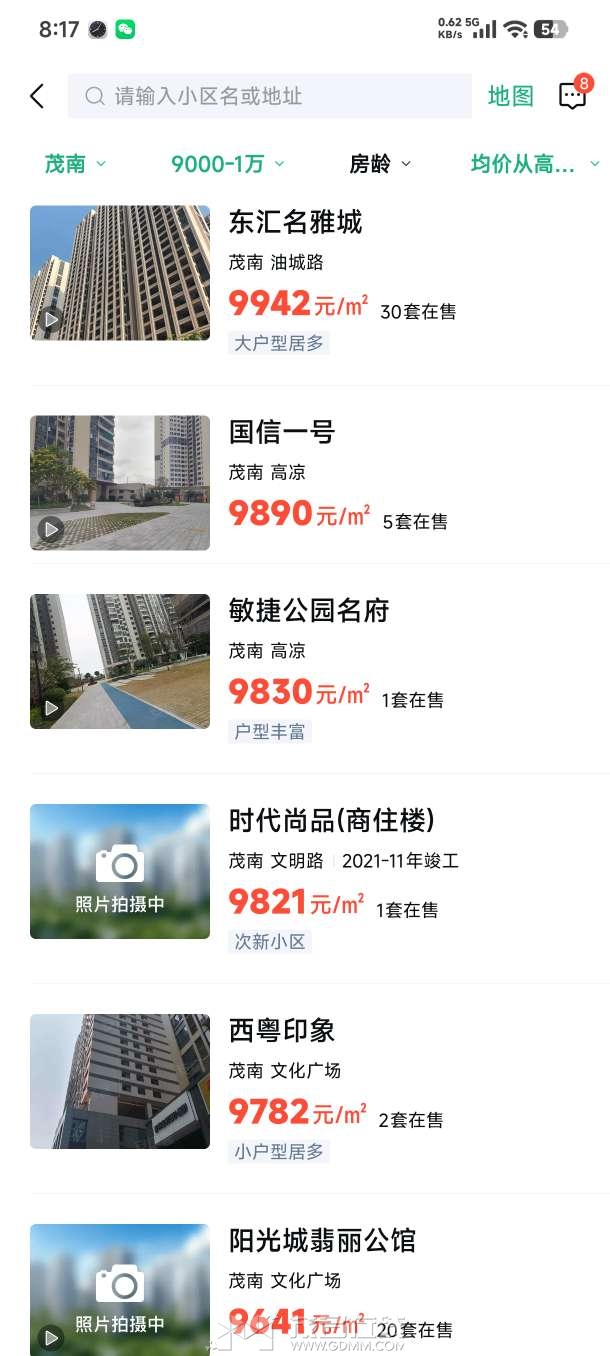The image size is (610, 1356).
Task: Switch to 地图 map view
Action: [510, 96]
